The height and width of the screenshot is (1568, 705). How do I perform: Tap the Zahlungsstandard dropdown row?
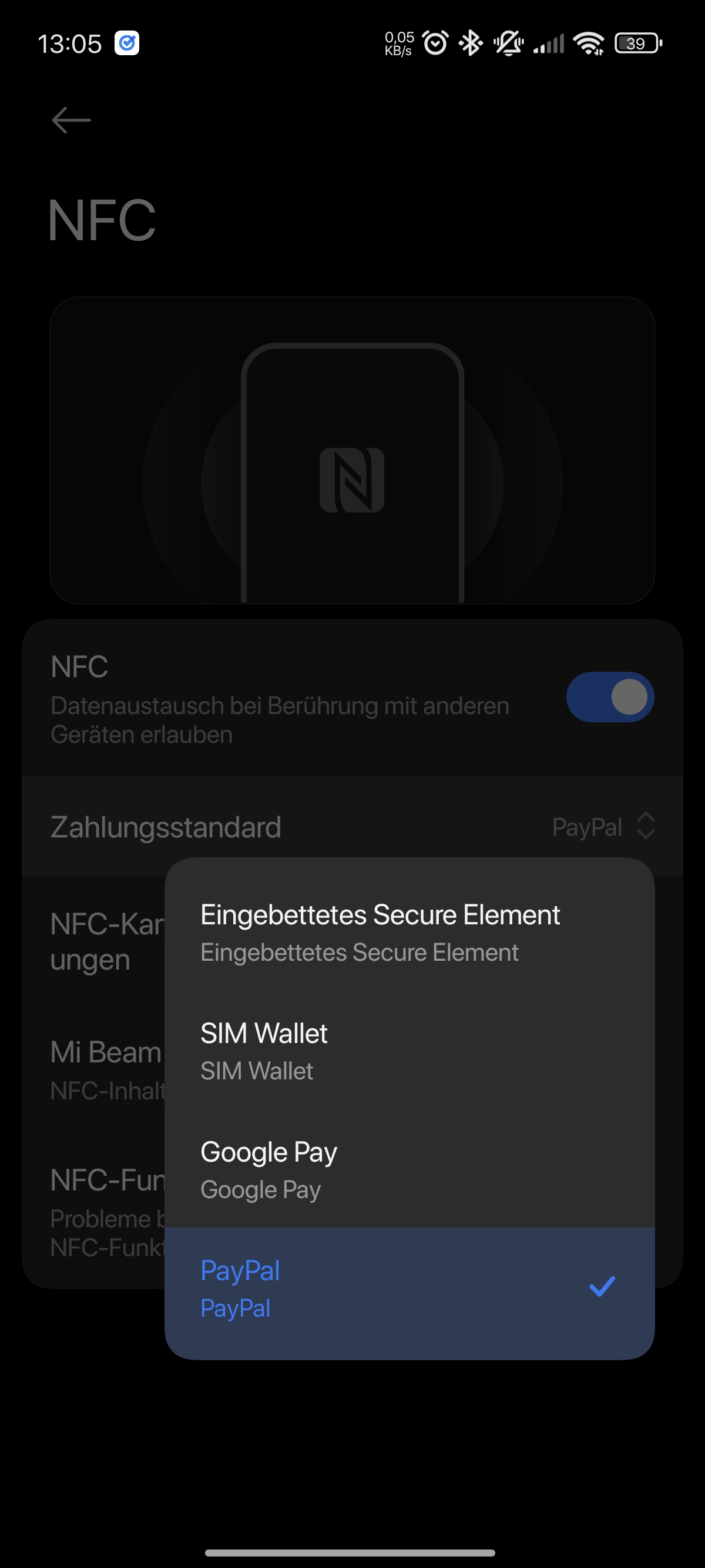[352, 827]
